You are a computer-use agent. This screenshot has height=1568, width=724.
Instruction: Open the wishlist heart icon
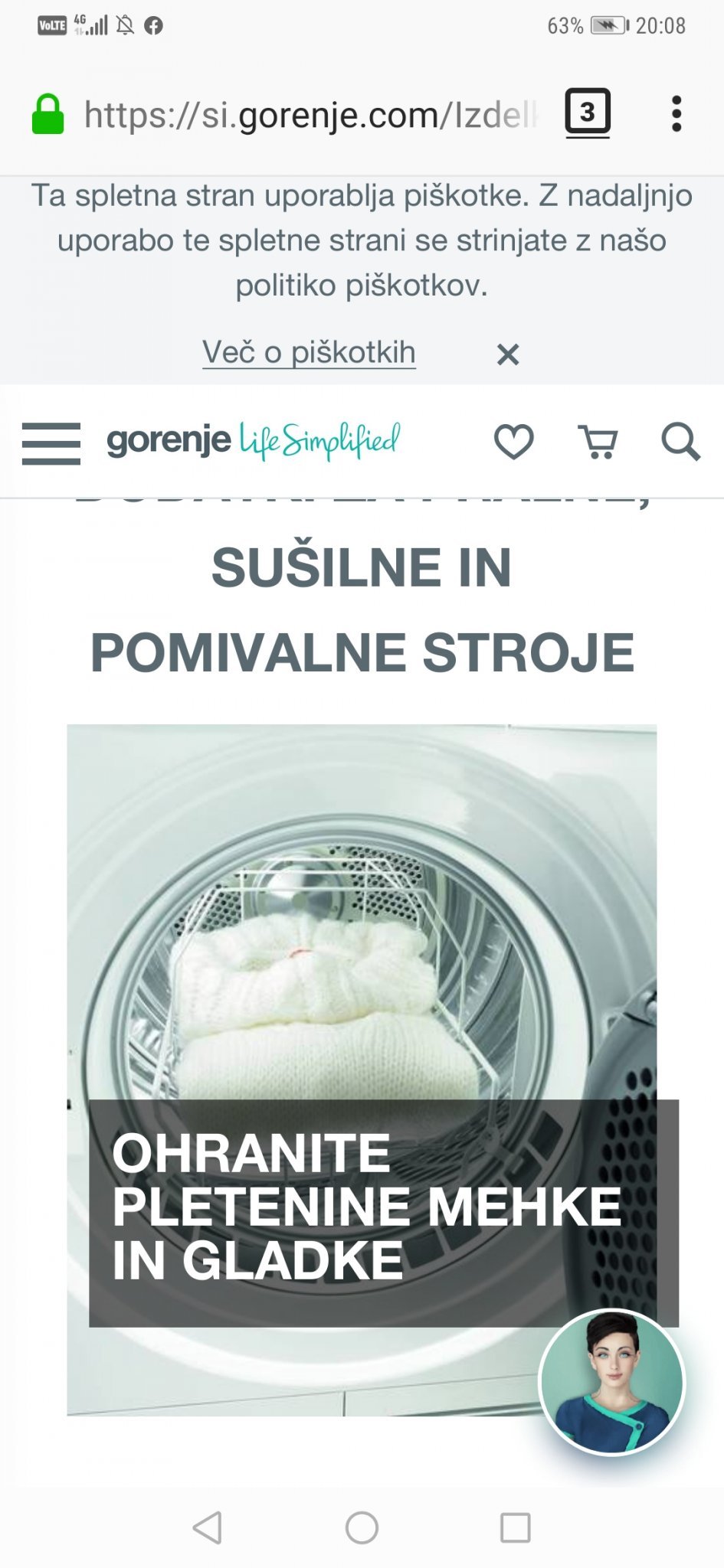pos(513,443)
